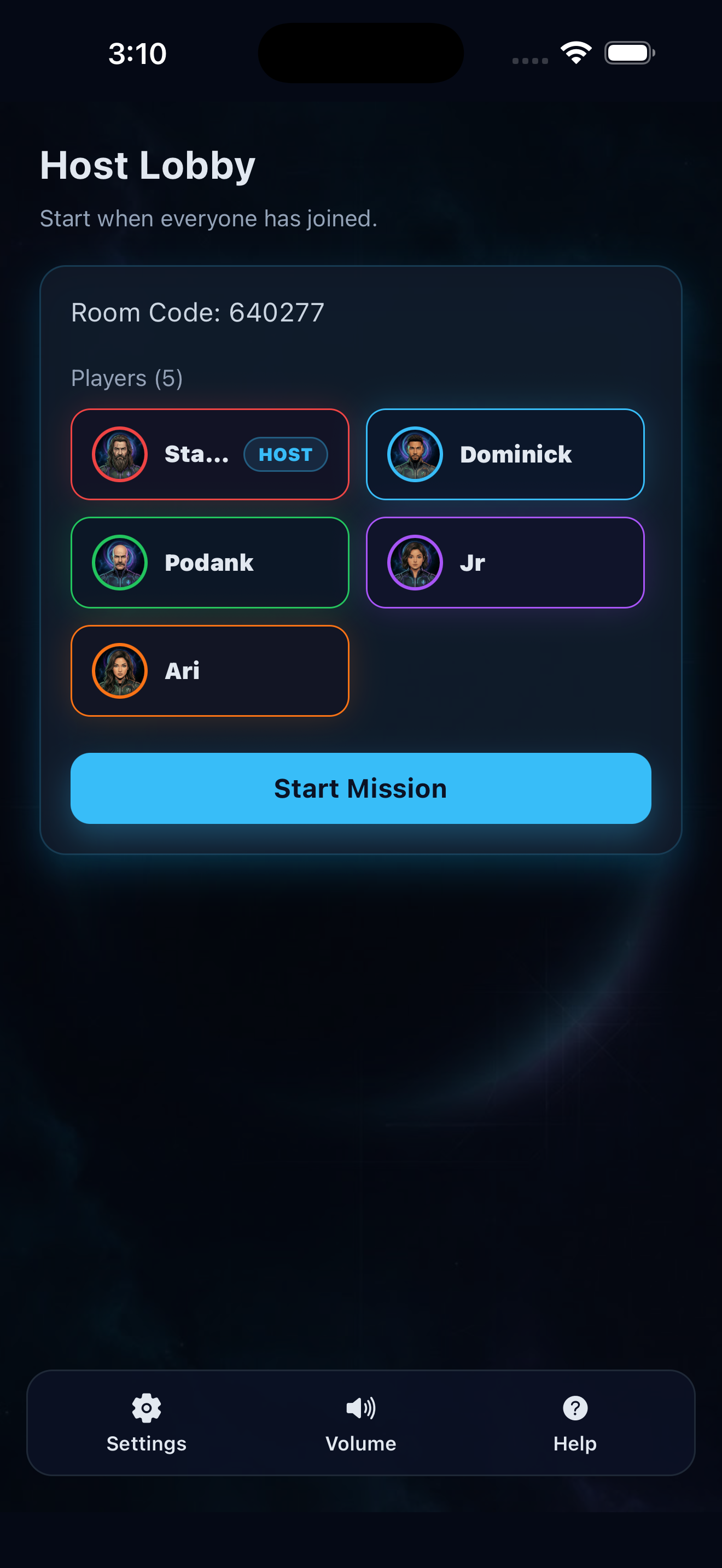Select Dominick's player card

tap(505, 454)
